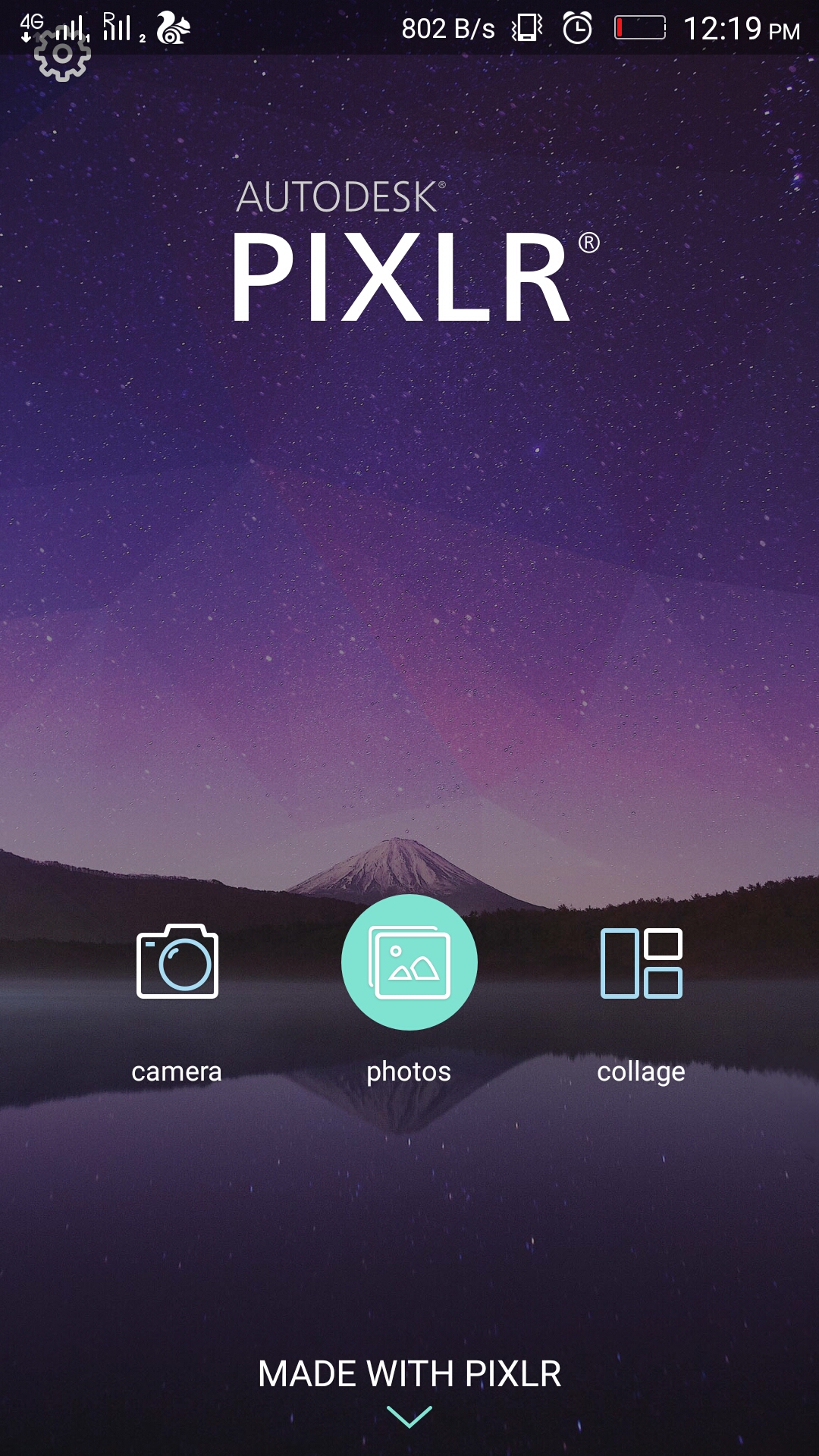819x1456 pixels.
Task: Launch the camera option
Action: 177,962
